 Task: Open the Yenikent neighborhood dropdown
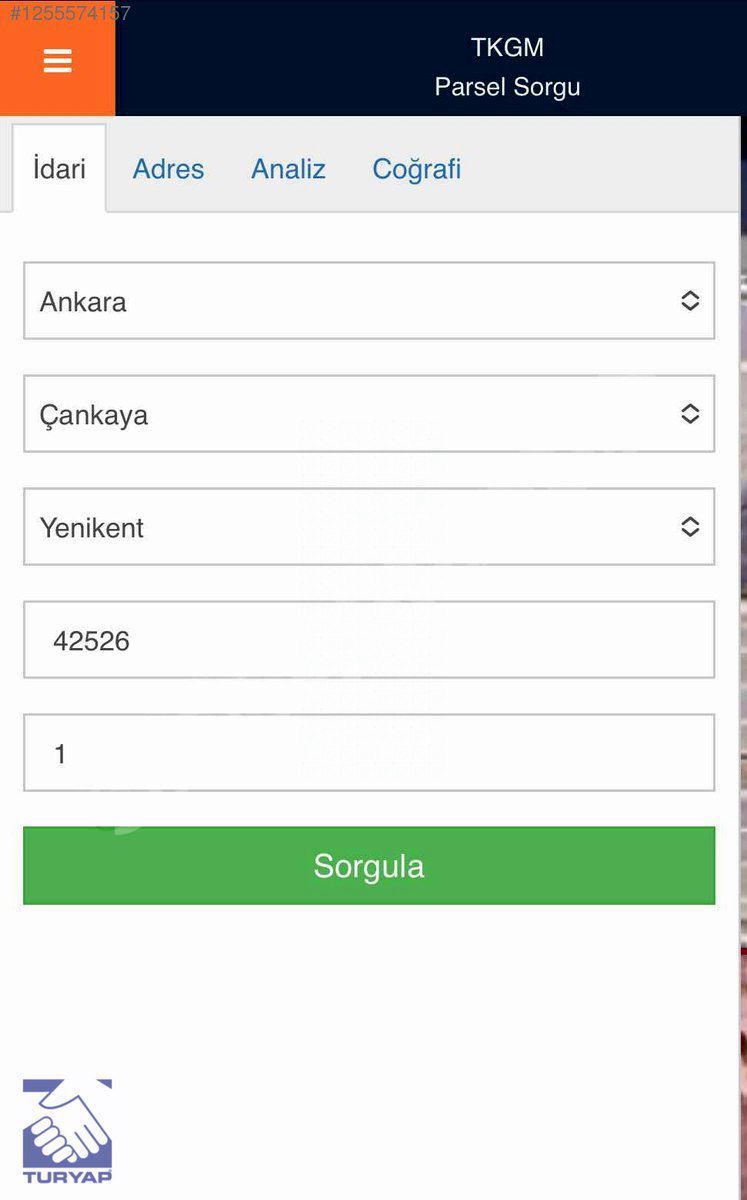[x=368, y=527]
